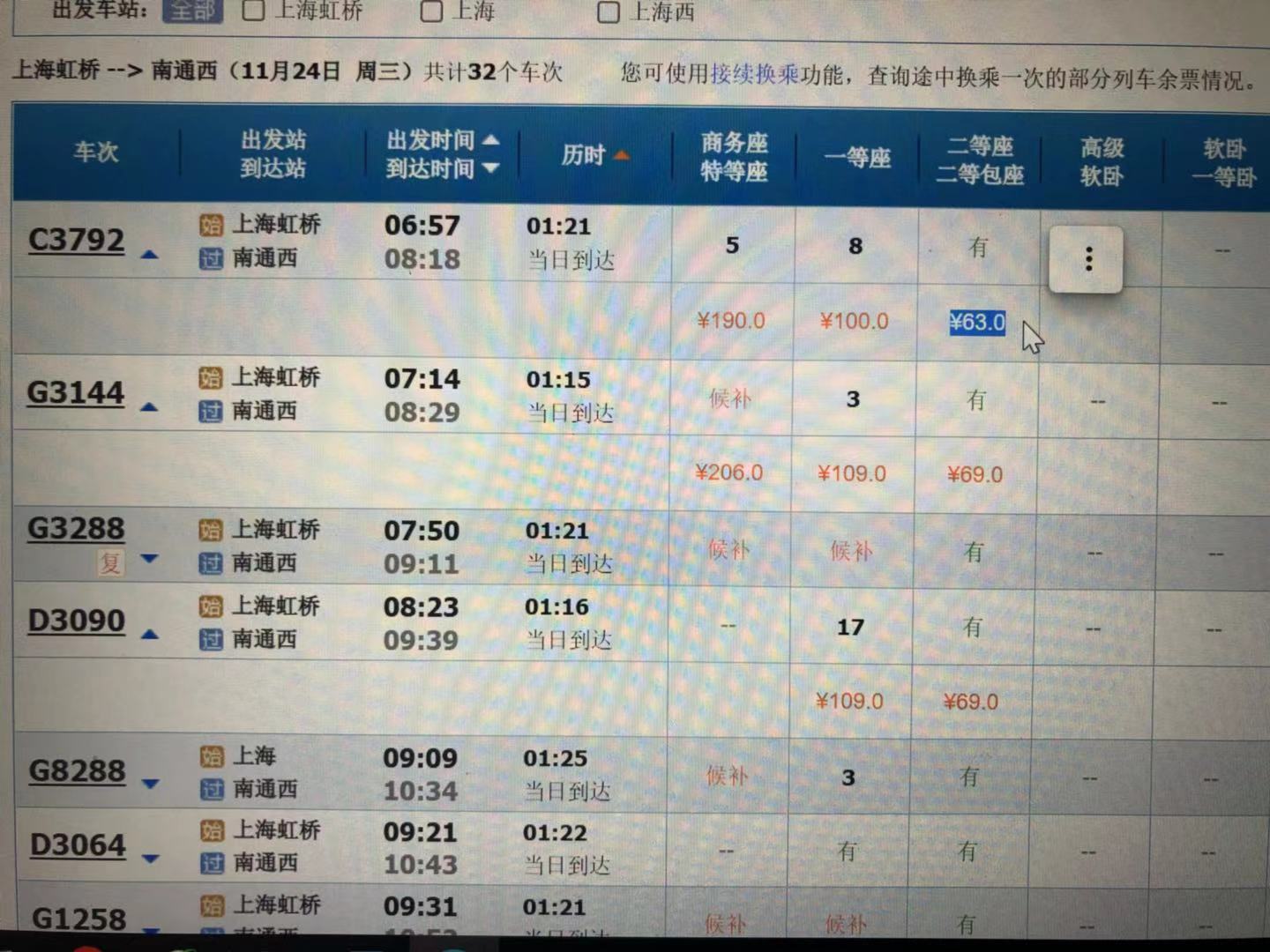Open train D3090 details
The height and width of the screenshot is (952, 1270).
pyautogui.click(x=77, y=621)
